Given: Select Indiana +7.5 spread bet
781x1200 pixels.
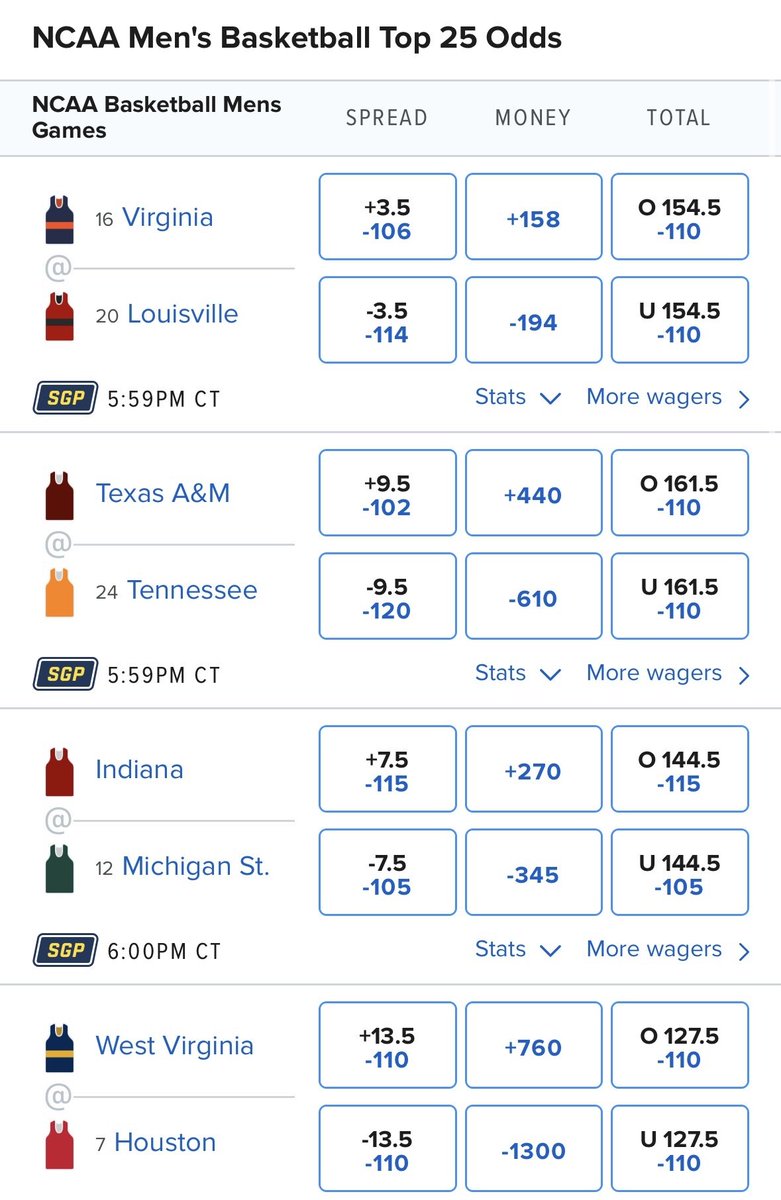Looking at the screenshot, I should tap(387, 771).
